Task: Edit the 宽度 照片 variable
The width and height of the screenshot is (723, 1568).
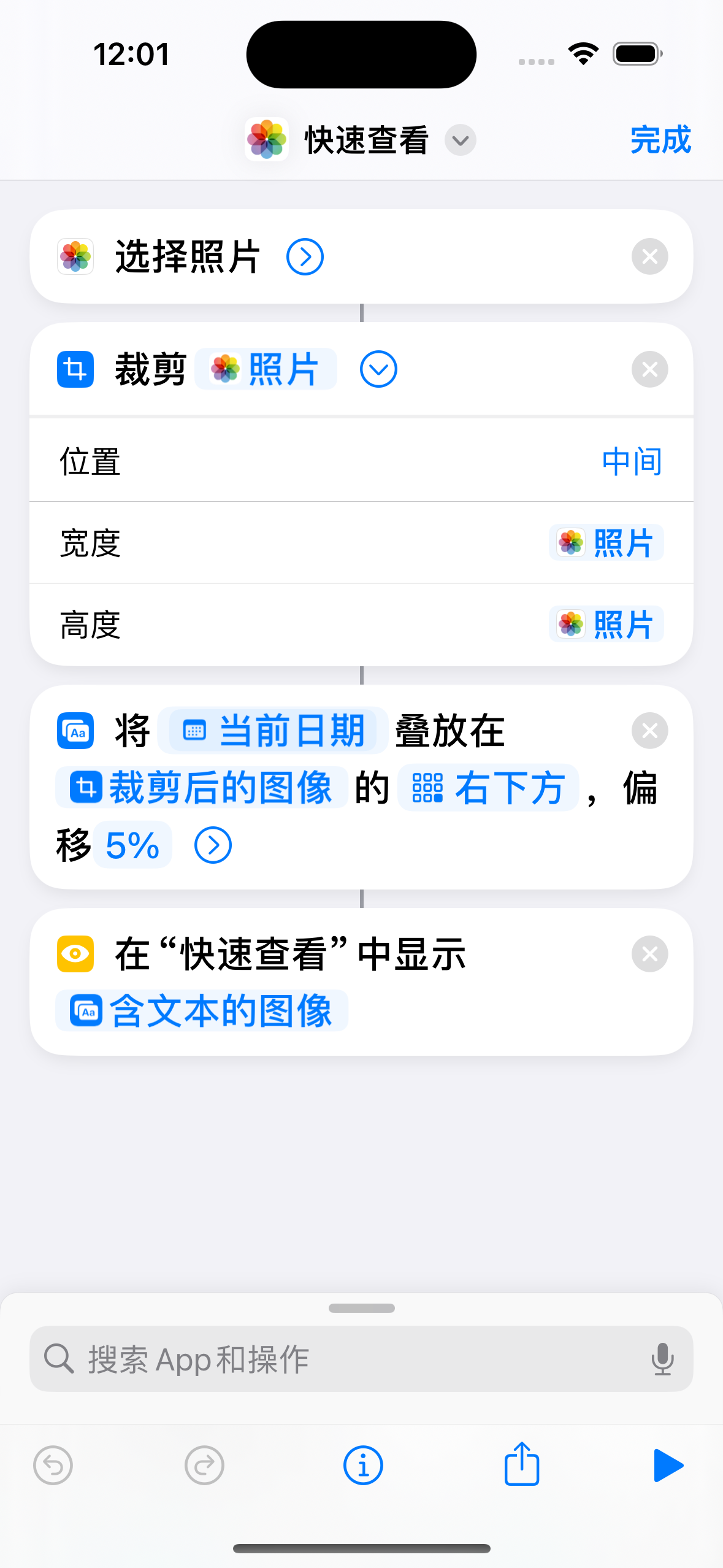Action: [x=606, y=543]
